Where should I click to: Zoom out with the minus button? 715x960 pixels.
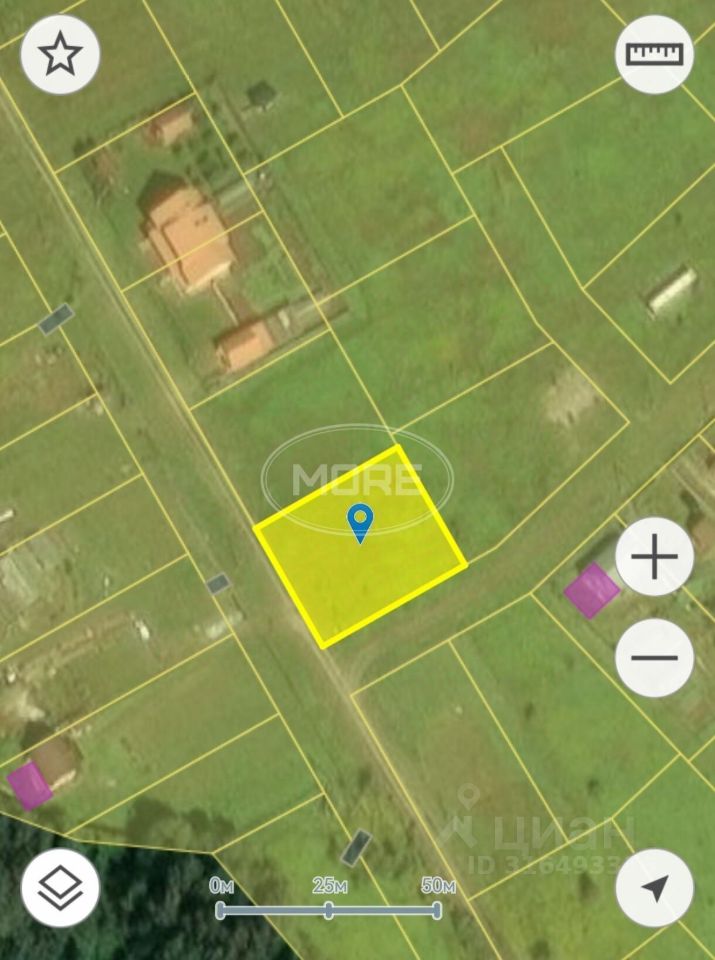[x=654, y=658]
